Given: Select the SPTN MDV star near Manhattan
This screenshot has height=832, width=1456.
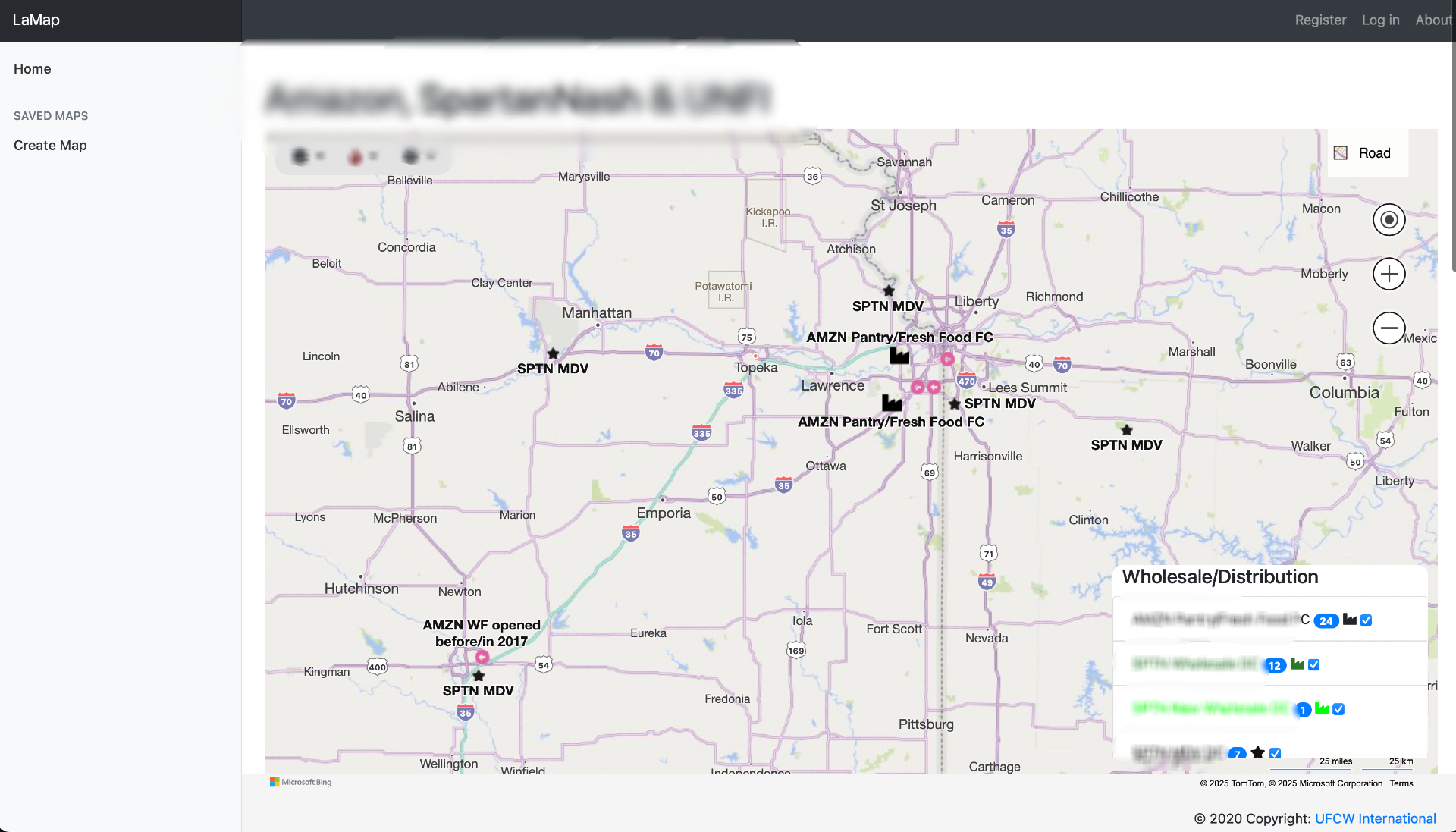Looking at the screenshot, I should click(x=553, y=354).
